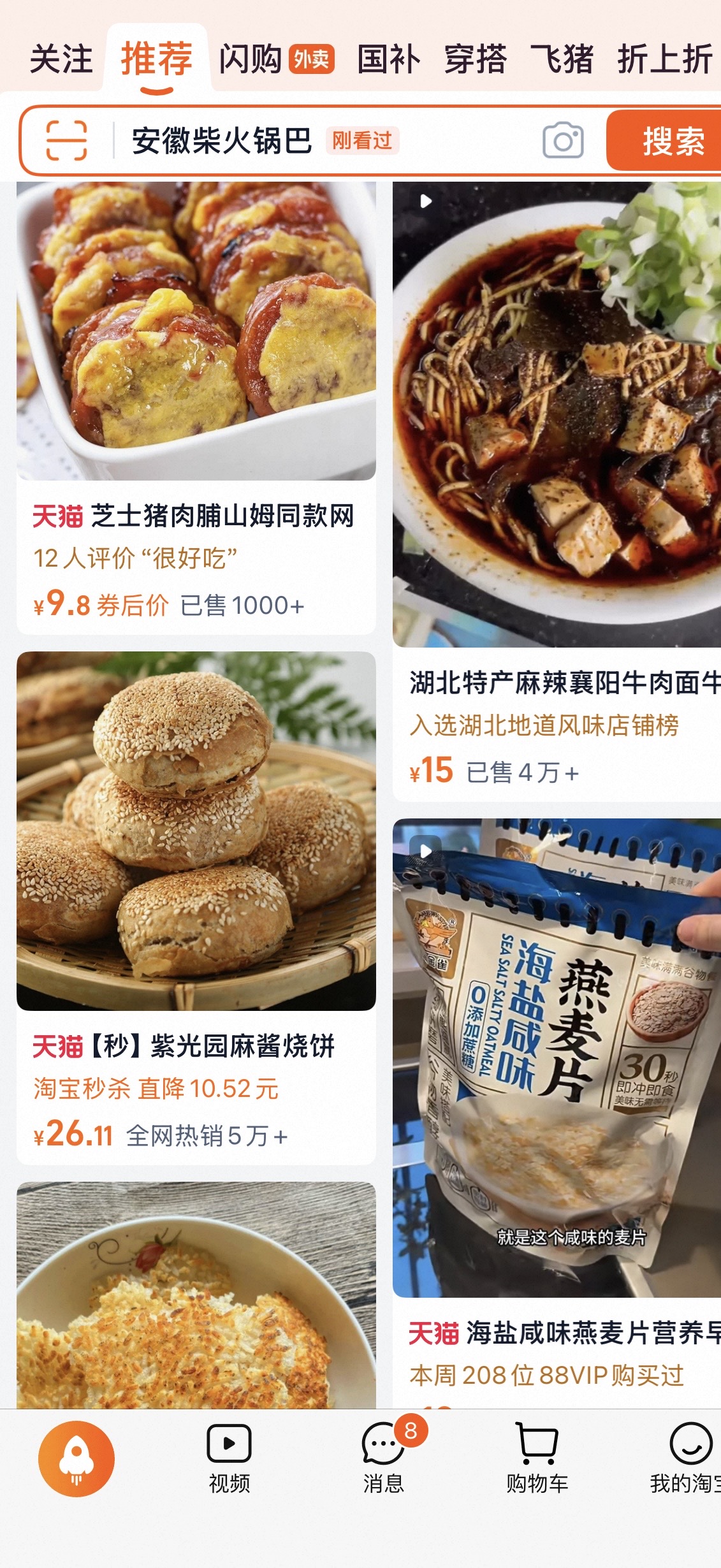Open the 紫光园麻酱烧饼 product card
Viewport: 721px width, 1568px height.
point(196,905)
